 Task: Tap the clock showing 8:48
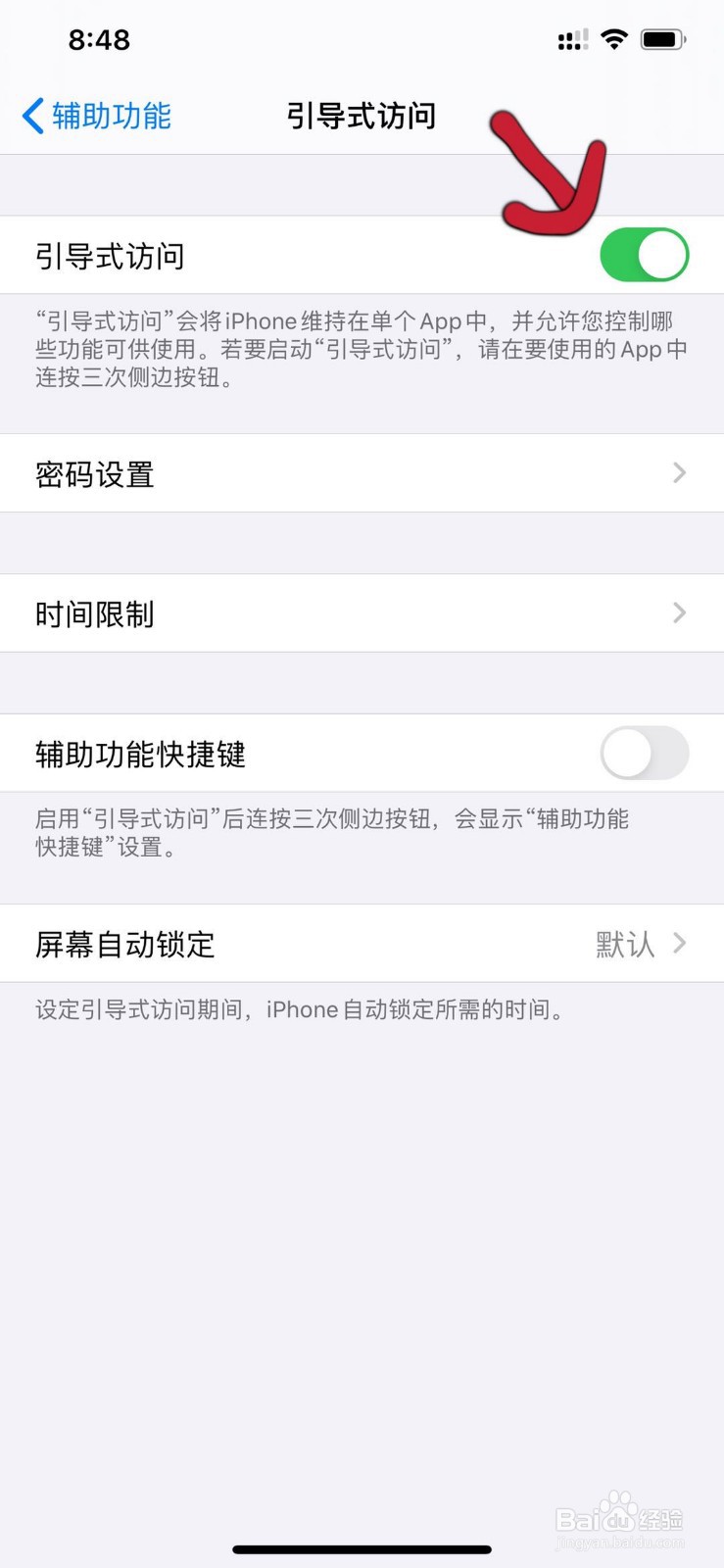pos(98,39)
